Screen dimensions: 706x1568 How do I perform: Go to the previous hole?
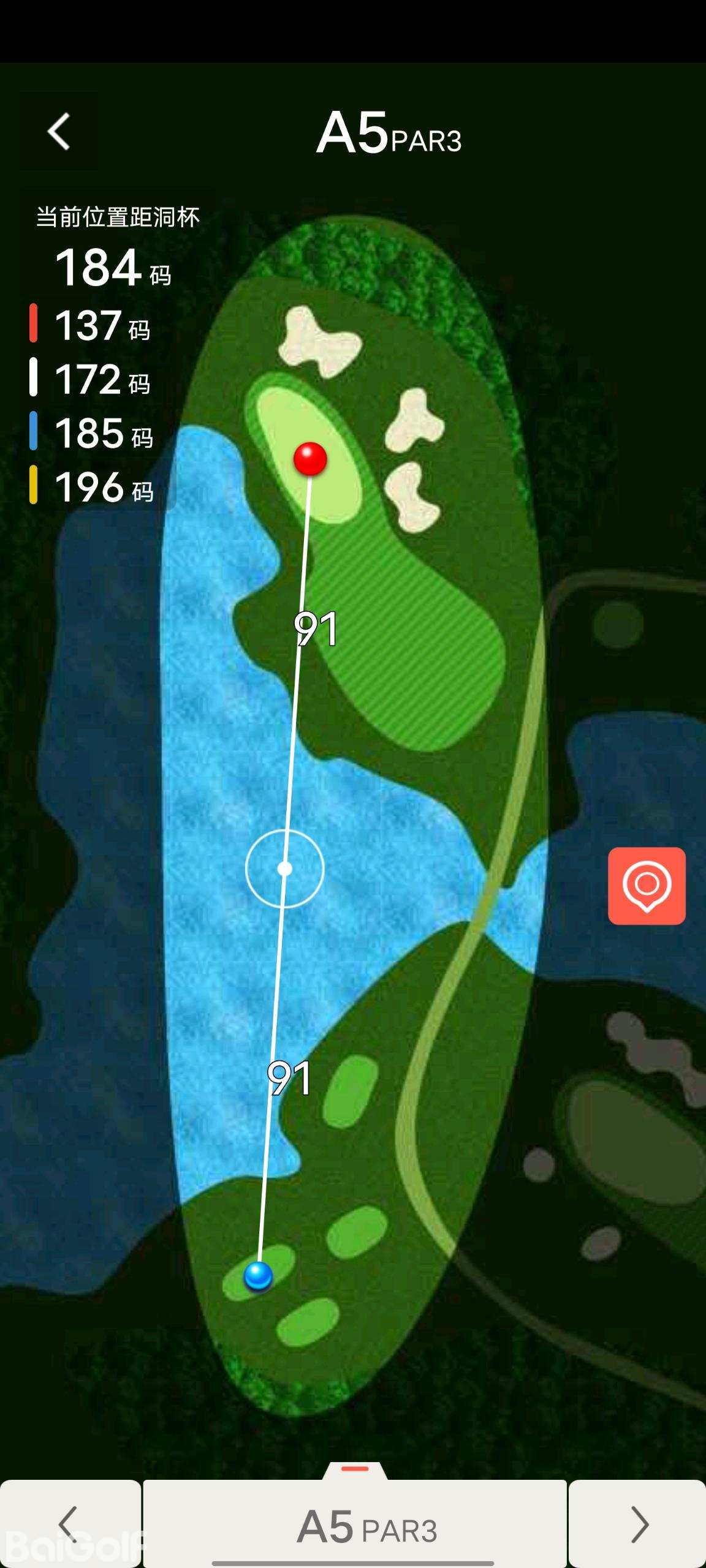69,1524
